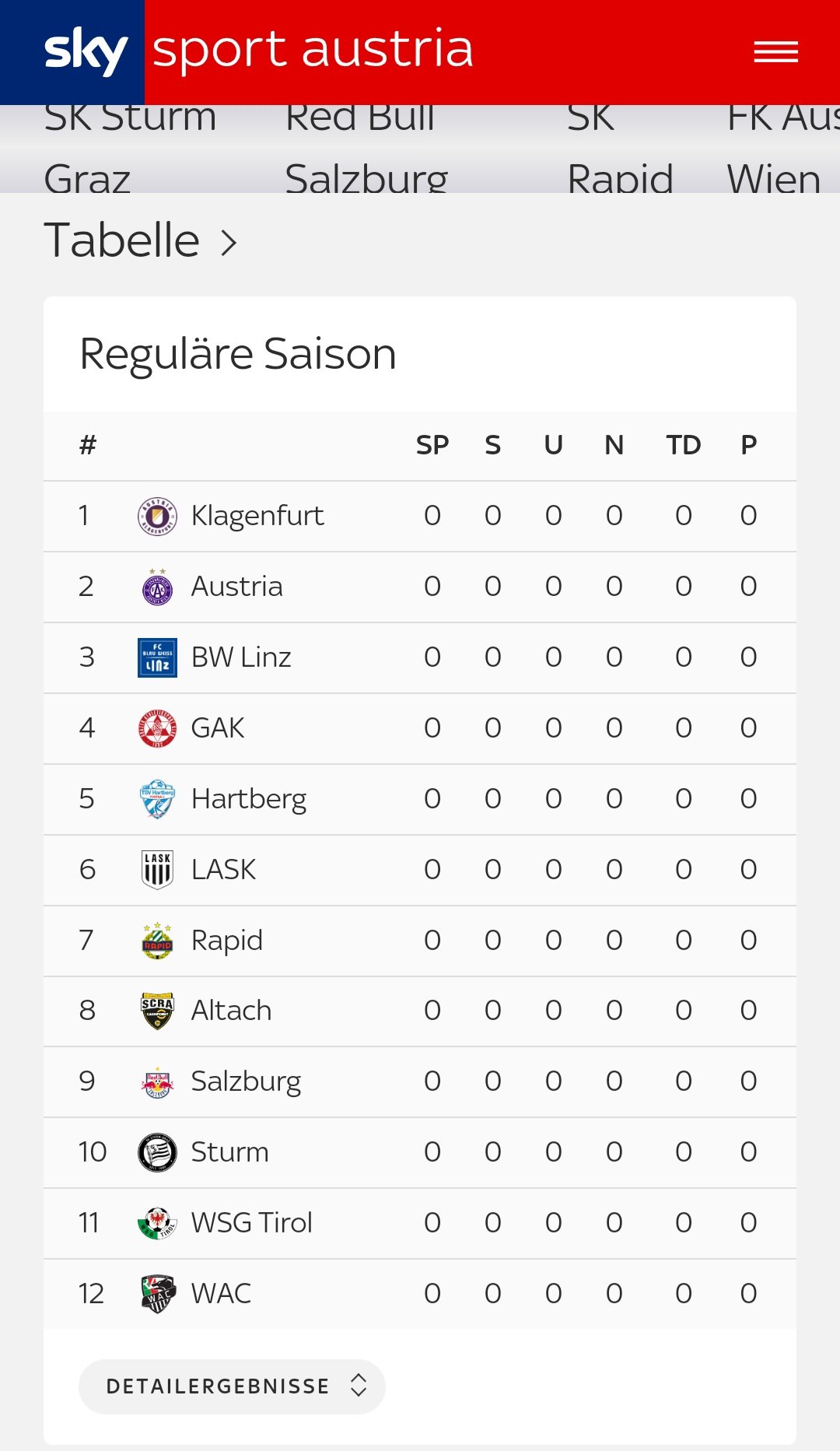Select the LASK row
The image size is (840, 1451).
420,870
